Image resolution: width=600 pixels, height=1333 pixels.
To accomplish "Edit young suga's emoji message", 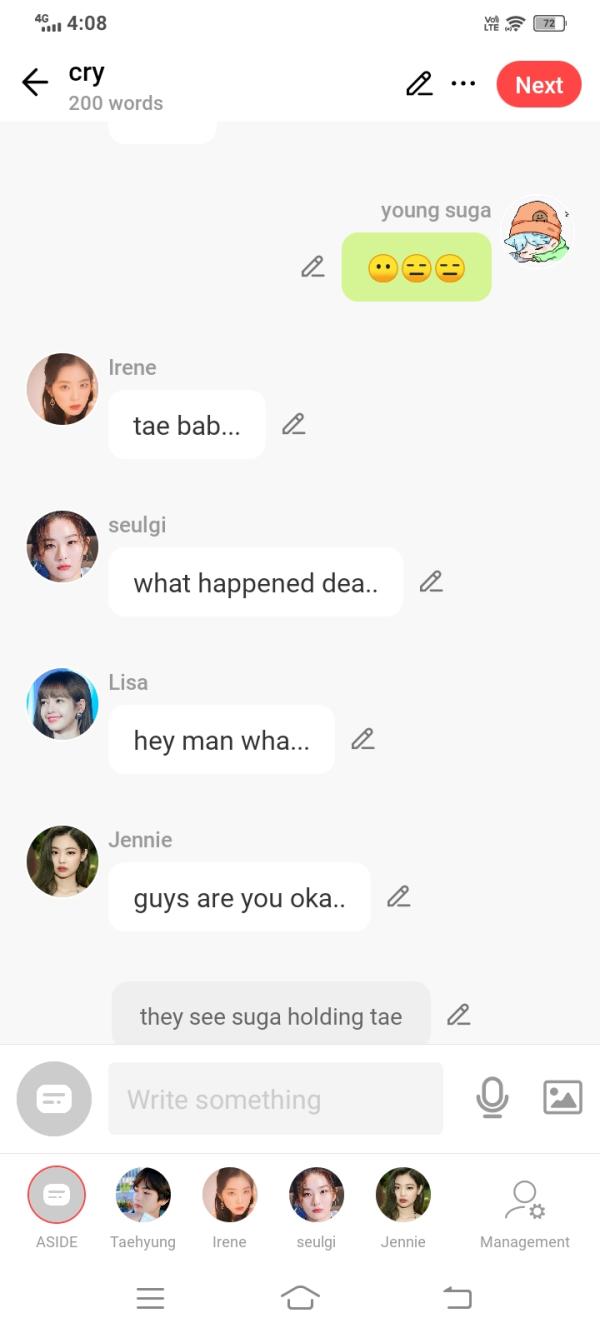I will tap(313, 267).
